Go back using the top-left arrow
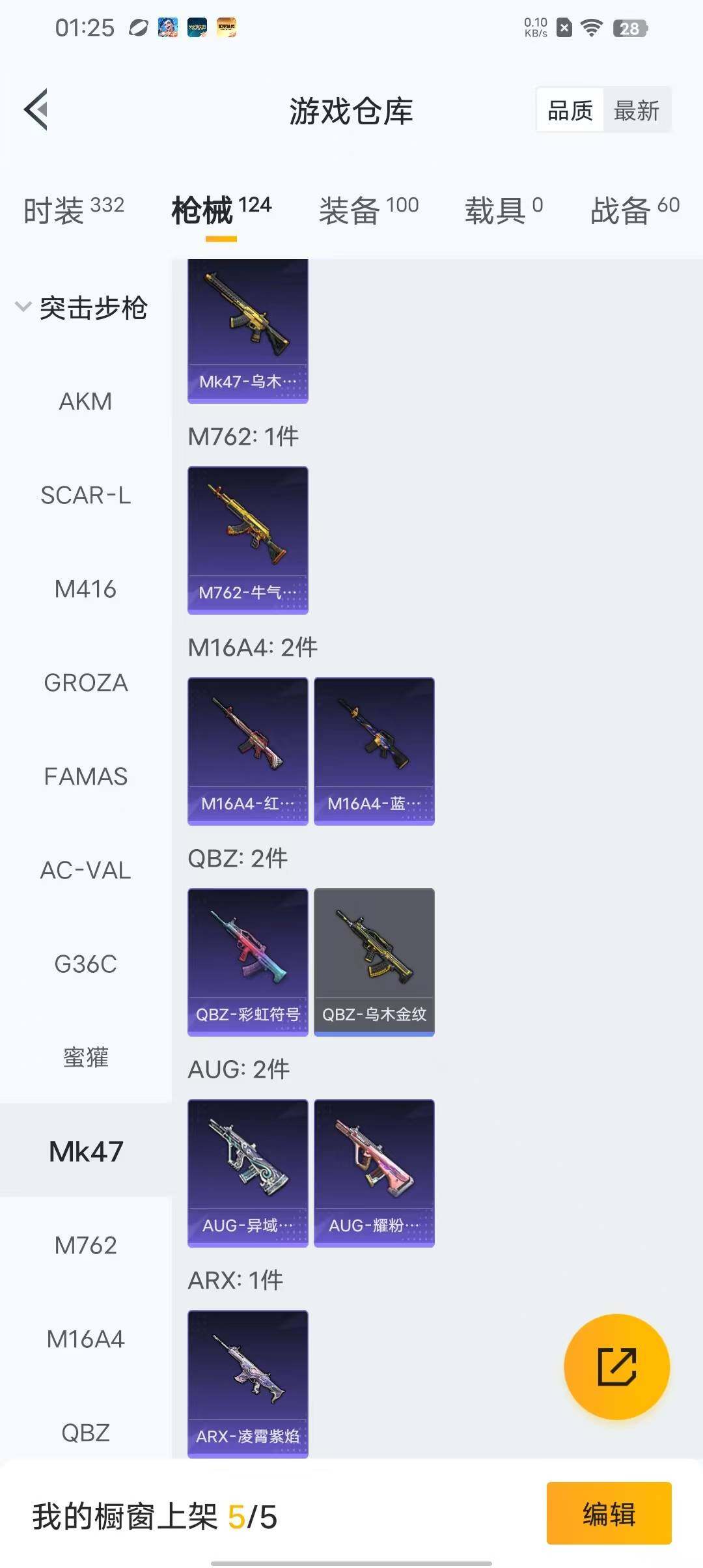The width and height of the screenshot is (703, 1568). coord(36,109)
